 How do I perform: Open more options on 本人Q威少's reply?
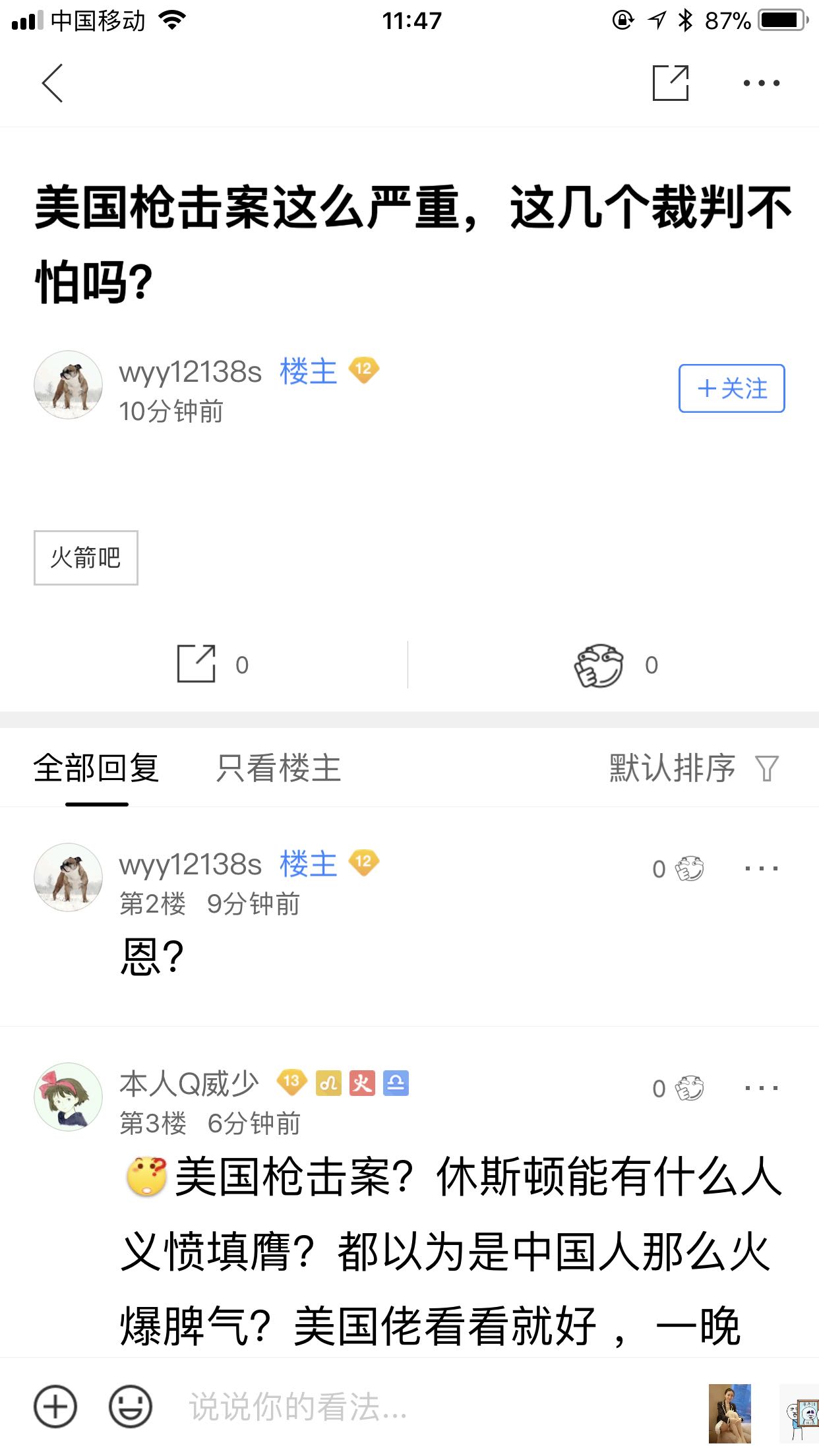coord(761,1088)
